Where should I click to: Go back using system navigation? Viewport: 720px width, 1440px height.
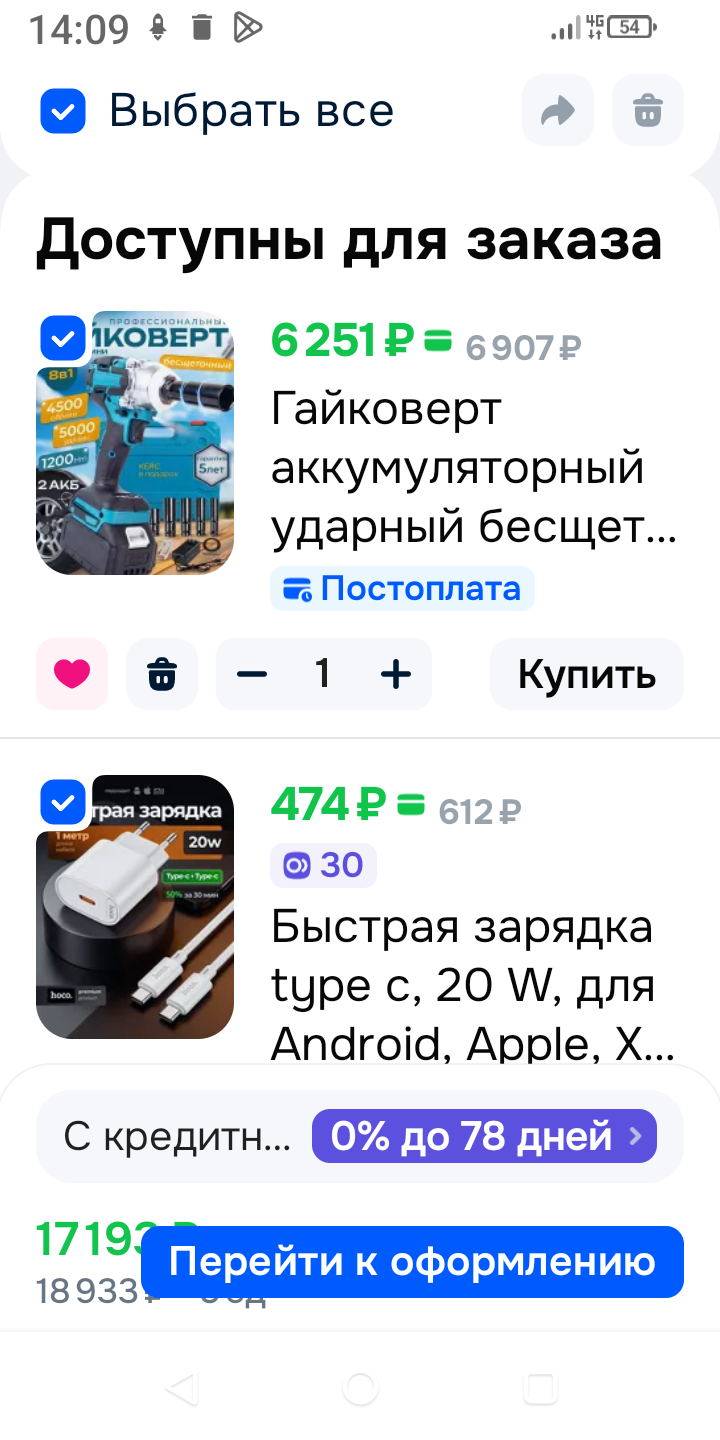(x=181, y=1389)
